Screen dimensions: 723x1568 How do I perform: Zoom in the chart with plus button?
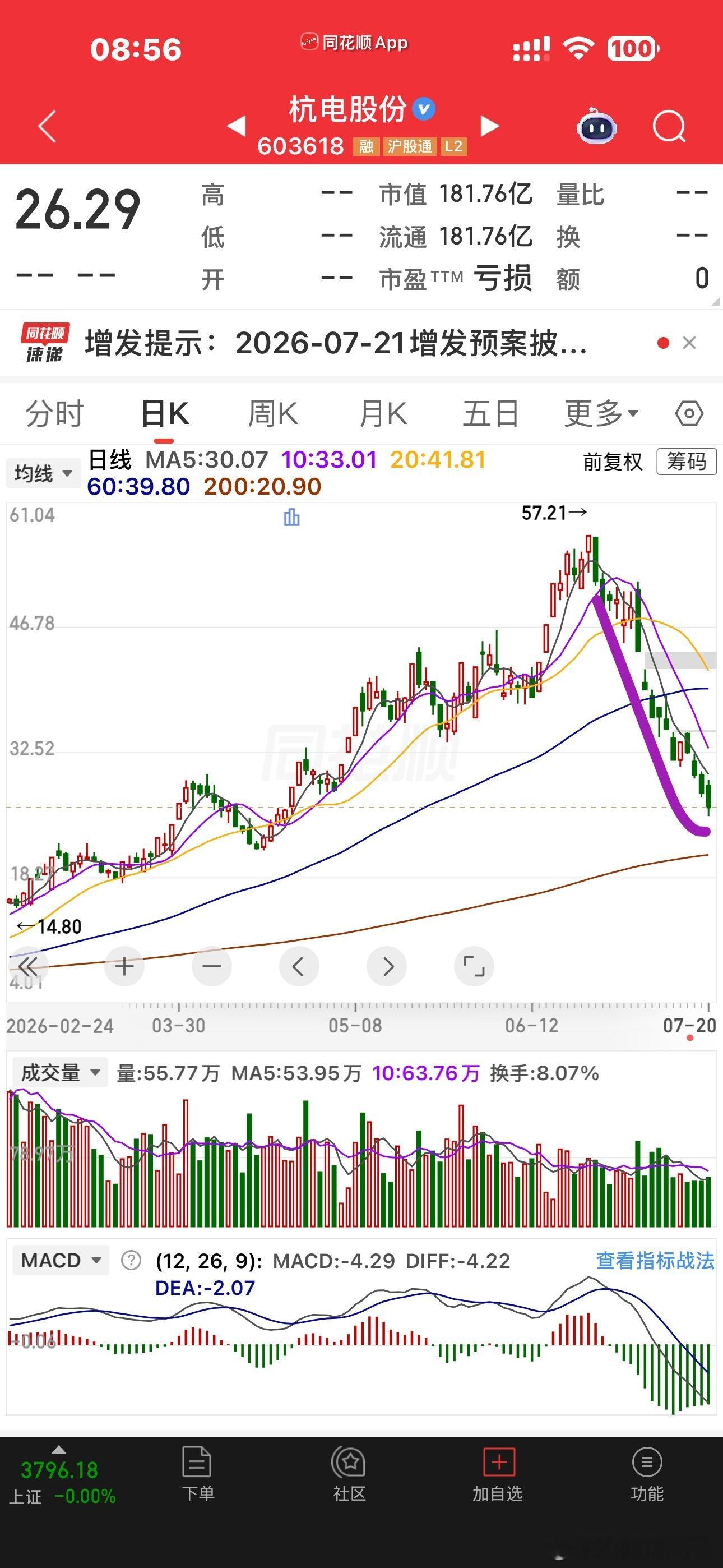pyautogui.click(x=124, y=966)
